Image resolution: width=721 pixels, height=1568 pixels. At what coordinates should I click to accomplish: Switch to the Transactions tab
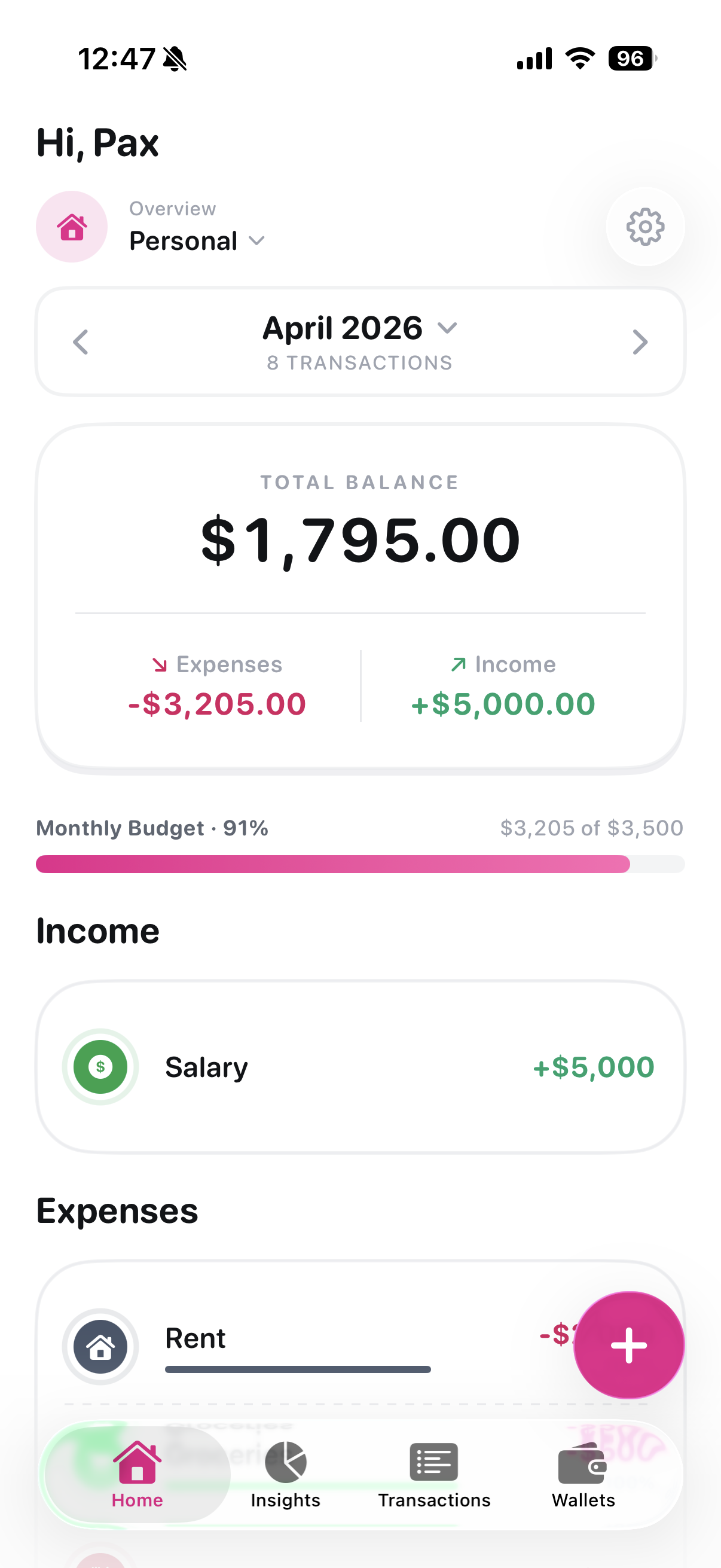pyautogui.click(x=434, y=1474)
